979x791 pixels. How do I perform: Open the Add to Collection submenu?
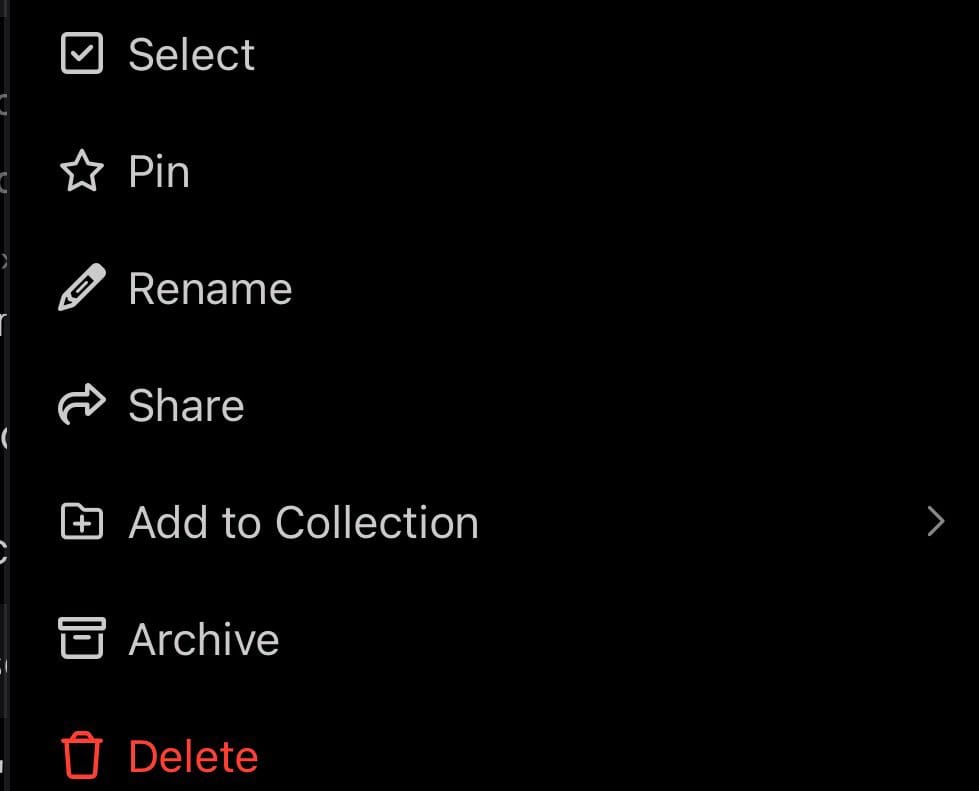[x=303, y=523]
